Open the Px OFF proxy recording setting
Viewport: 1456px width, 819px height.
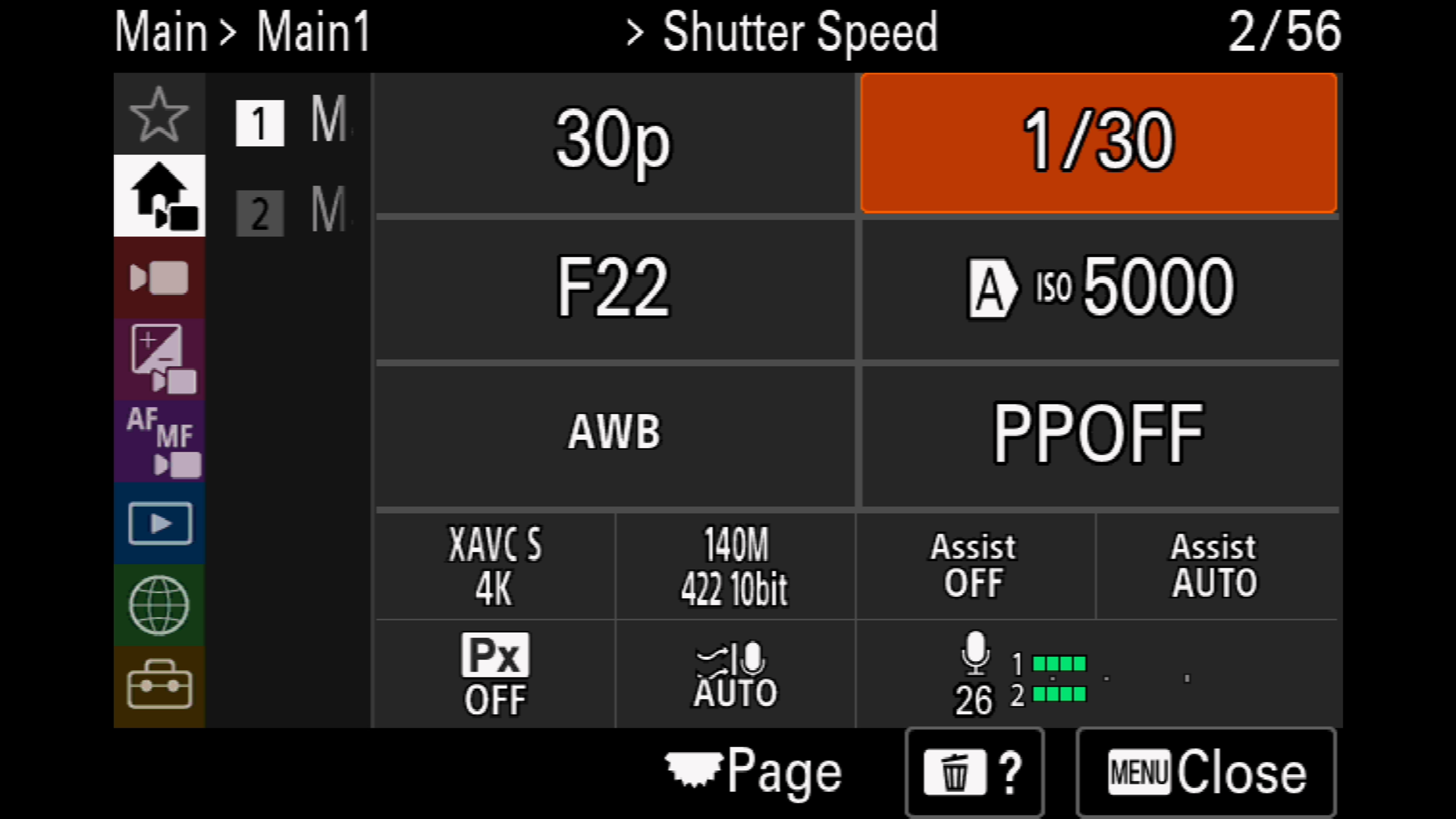point(495,674)
